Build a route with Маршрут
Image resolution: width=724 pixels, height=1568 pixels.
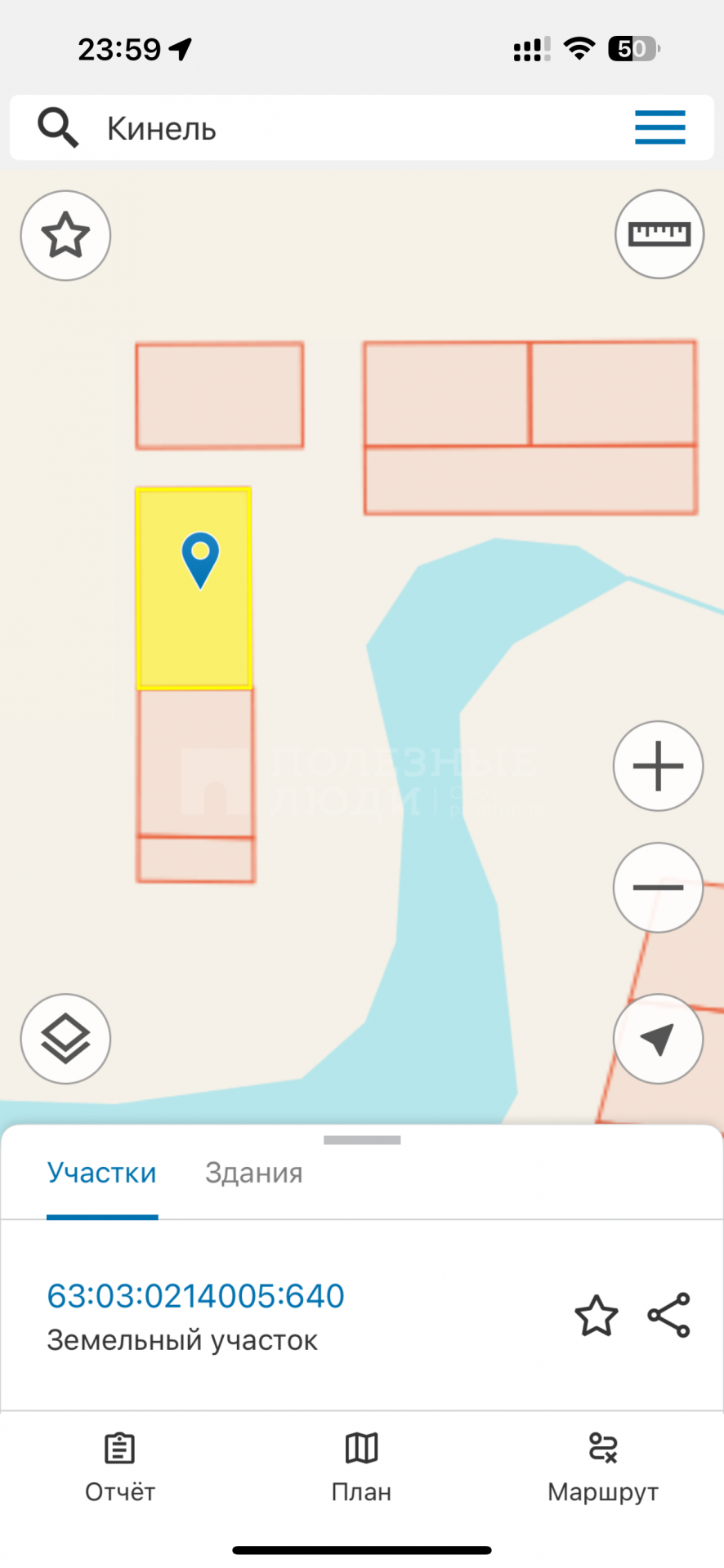603,1467
